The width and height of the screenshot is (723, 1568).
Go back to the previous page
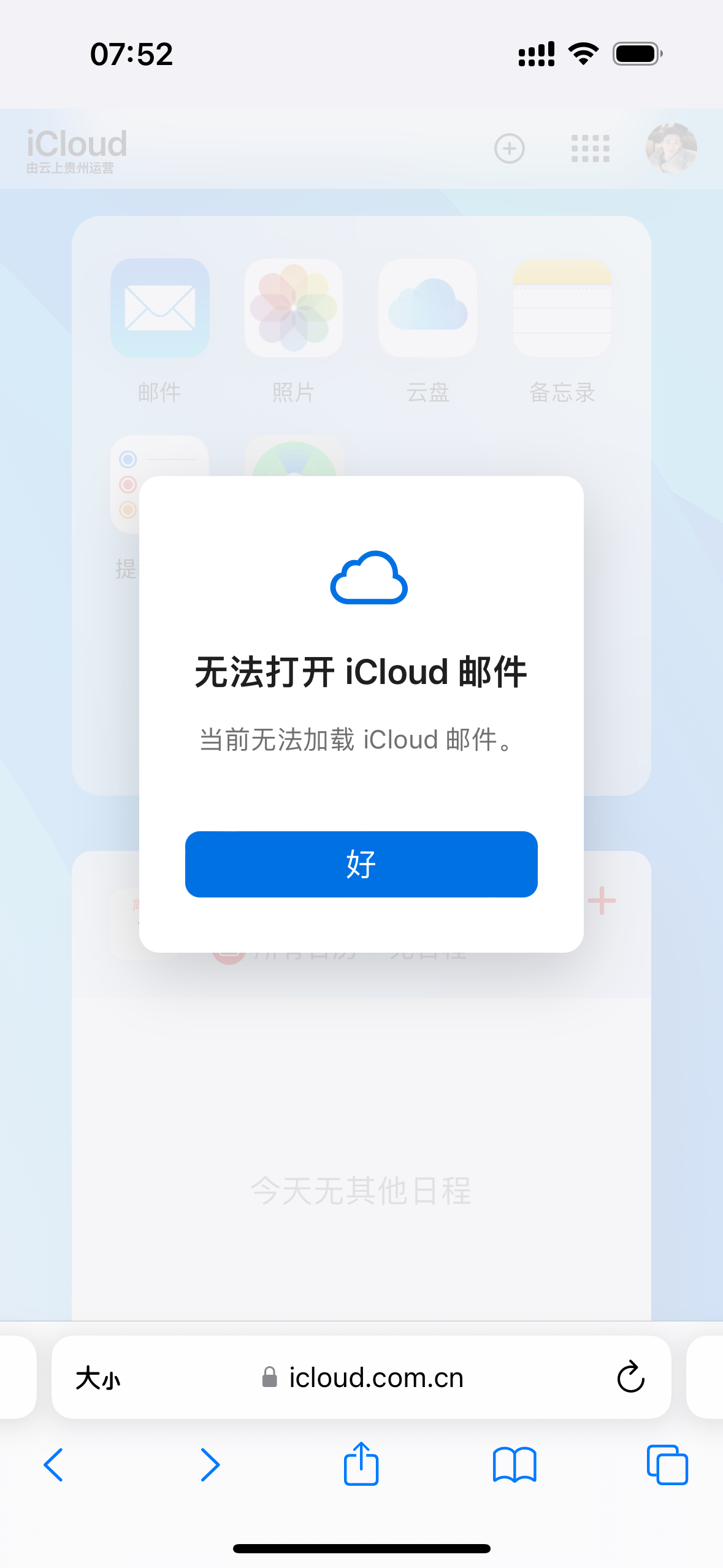click(54, 1465)
